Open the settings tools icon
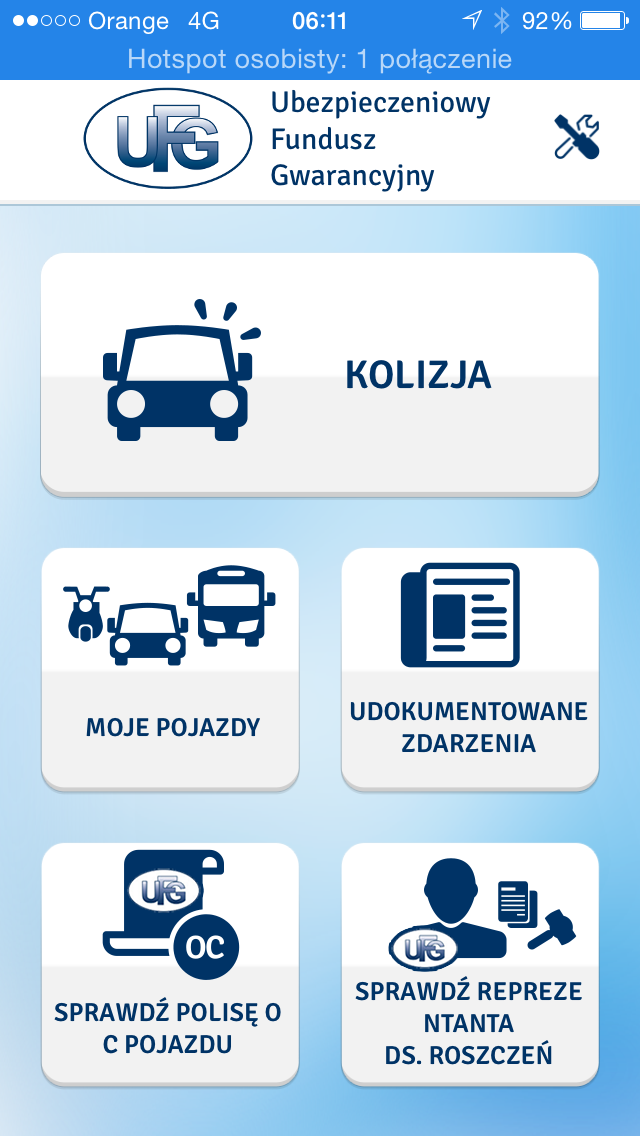The height and width of the screenshot is (1136, 640). coord(577,137)
